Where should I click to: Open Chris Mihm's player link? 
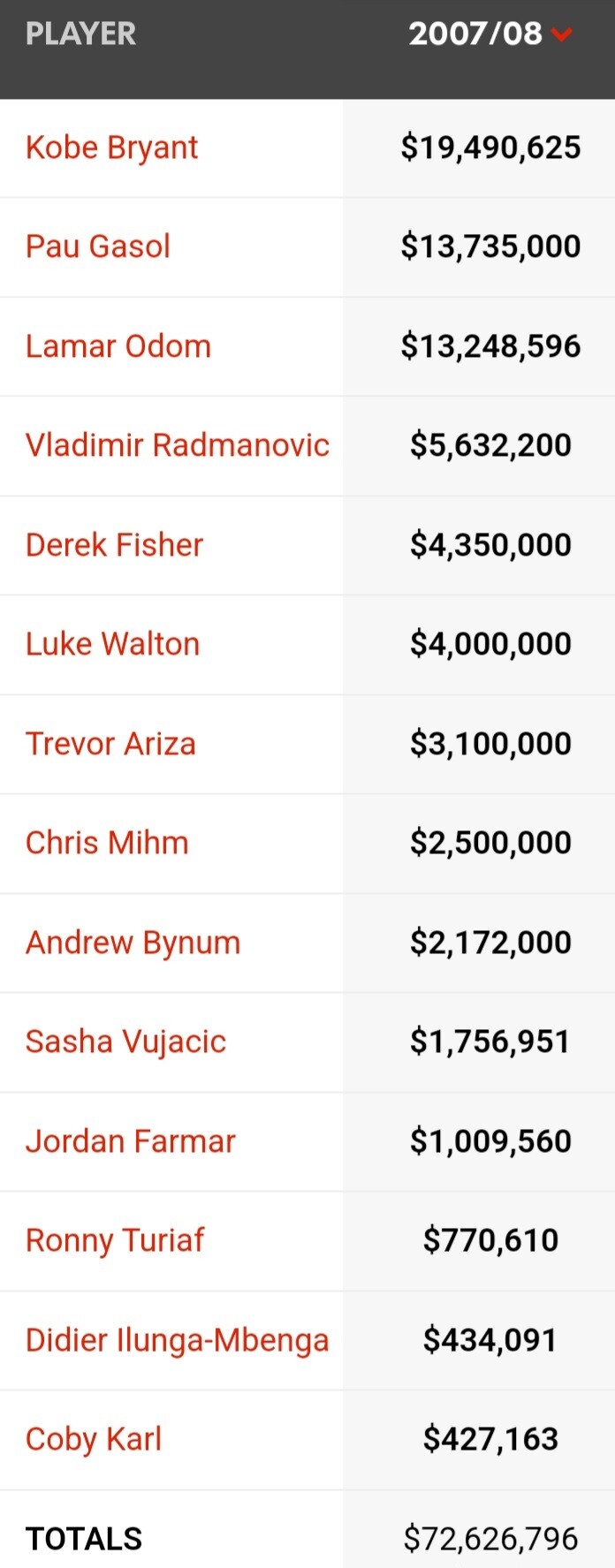tap(107, 843)
